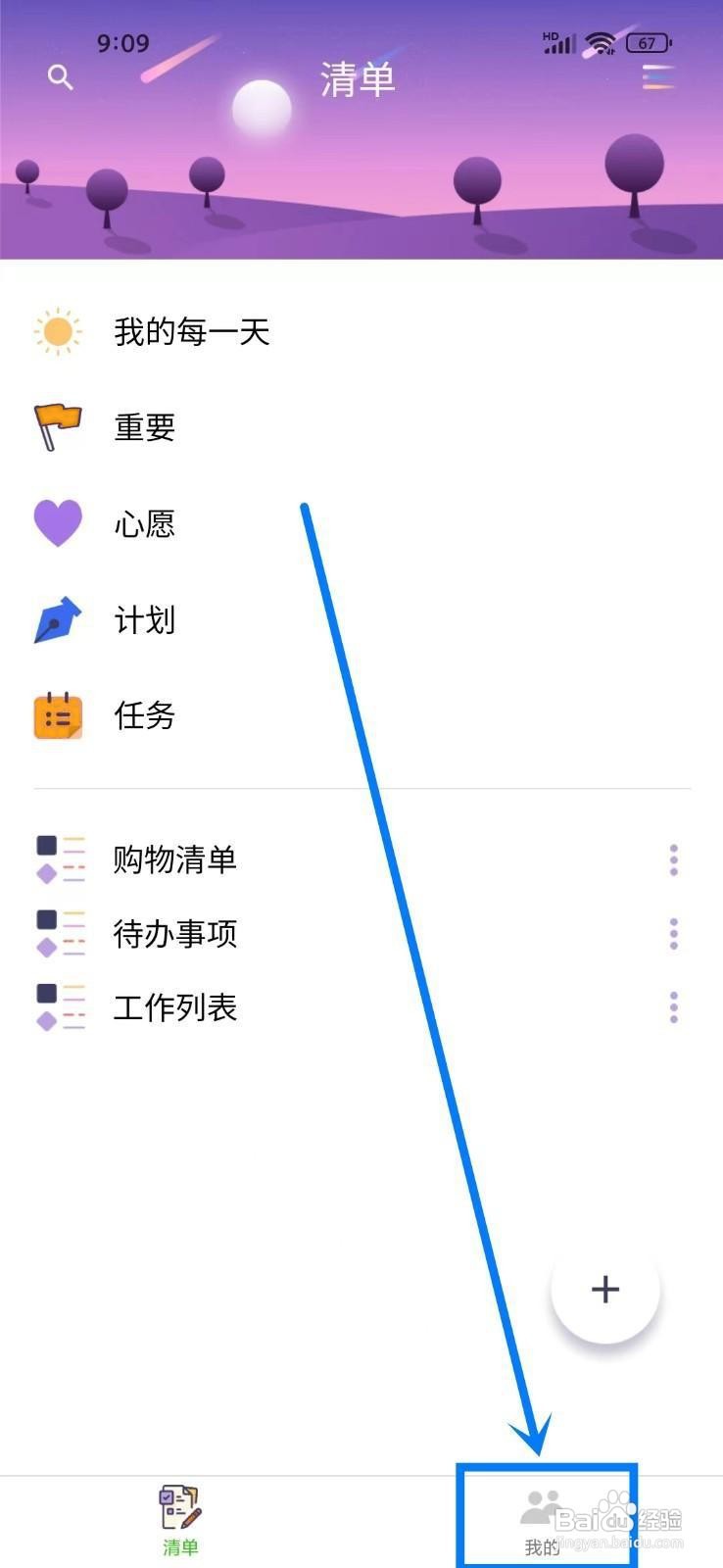Select the 心愿 list entry
The image size is (723, 1568).
coord(143,523)
